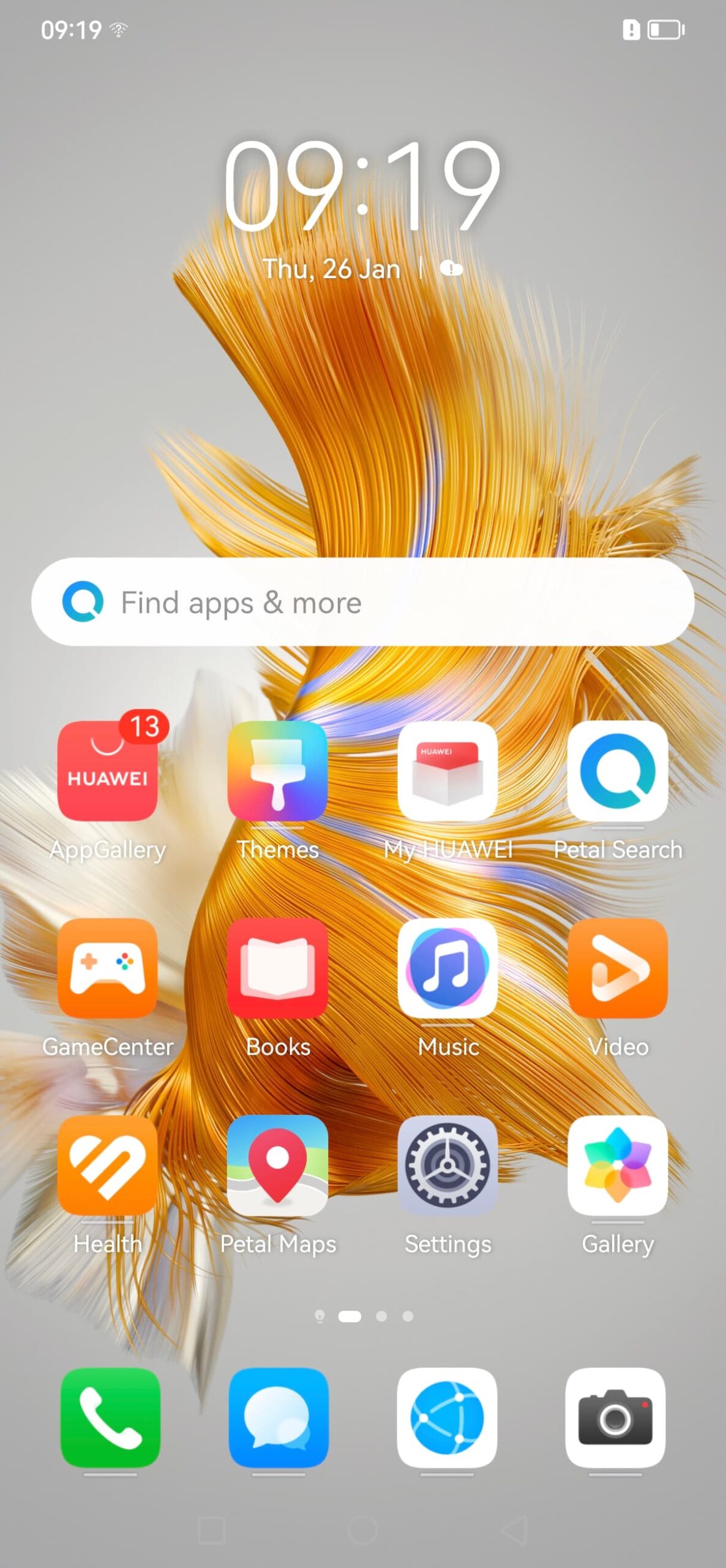Launch Petal Search
This screenshot has height=1568, width=726.
[x=617, y=771]
